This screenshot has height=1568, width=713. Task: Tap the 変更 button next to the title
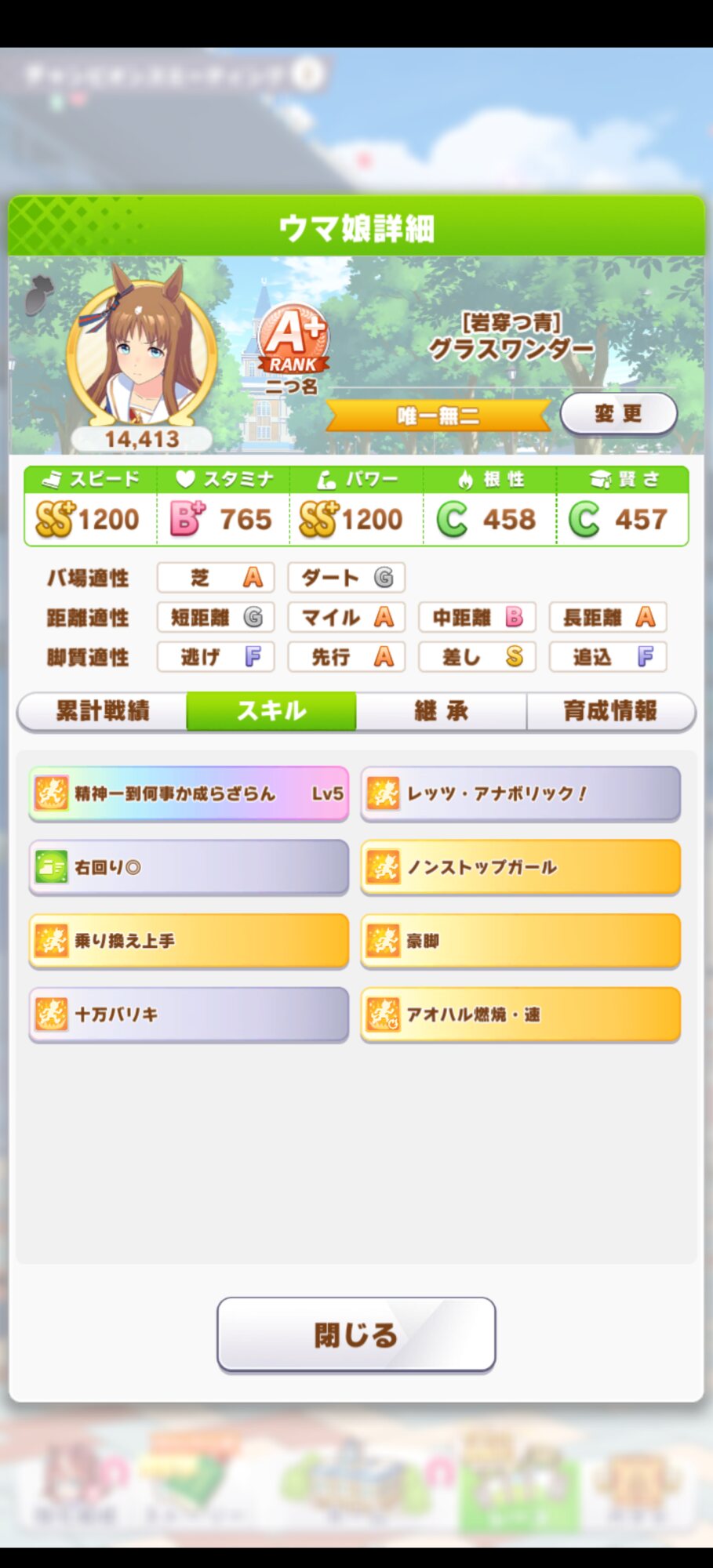(618, 413)
